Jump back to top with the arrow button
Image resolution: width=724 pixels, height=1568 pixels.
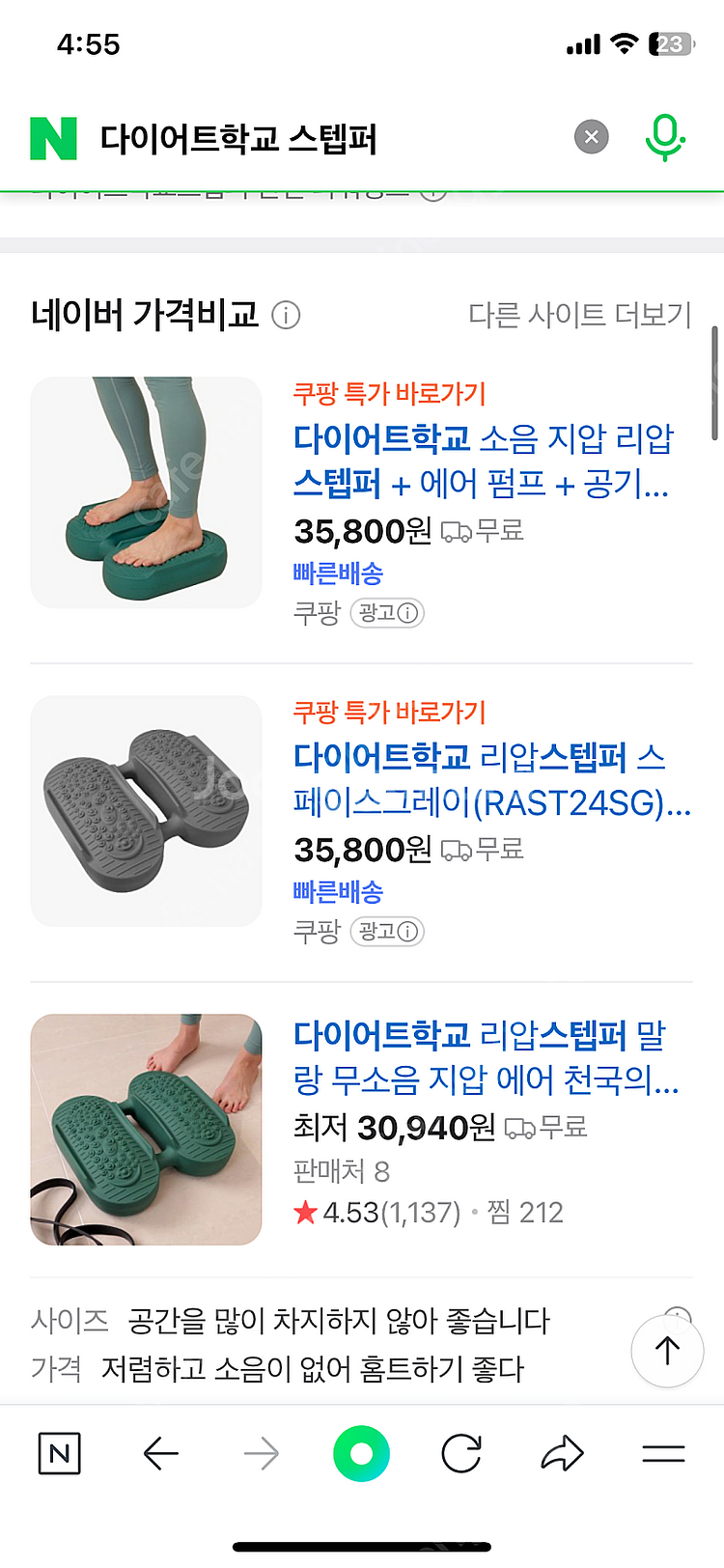click(x=667, y=1351)
